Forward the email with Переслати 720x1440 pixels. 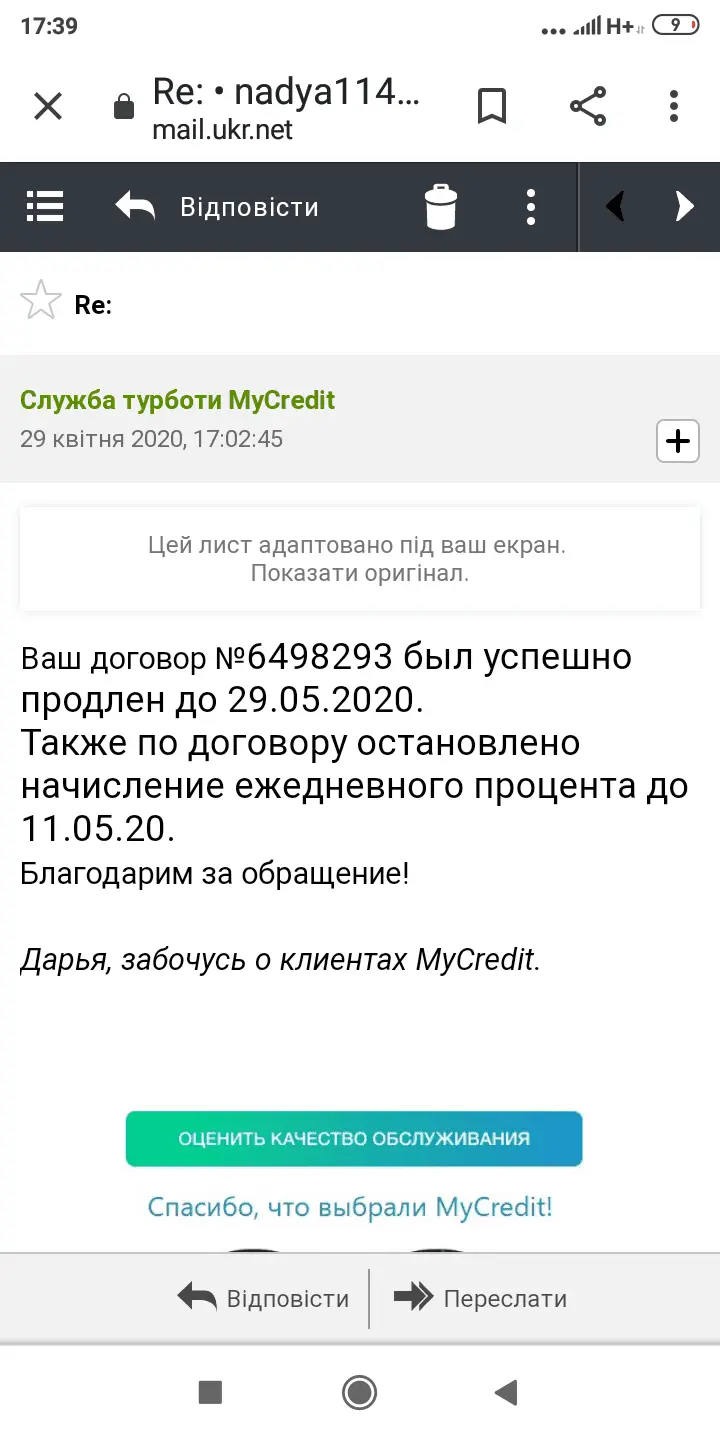481,1298
